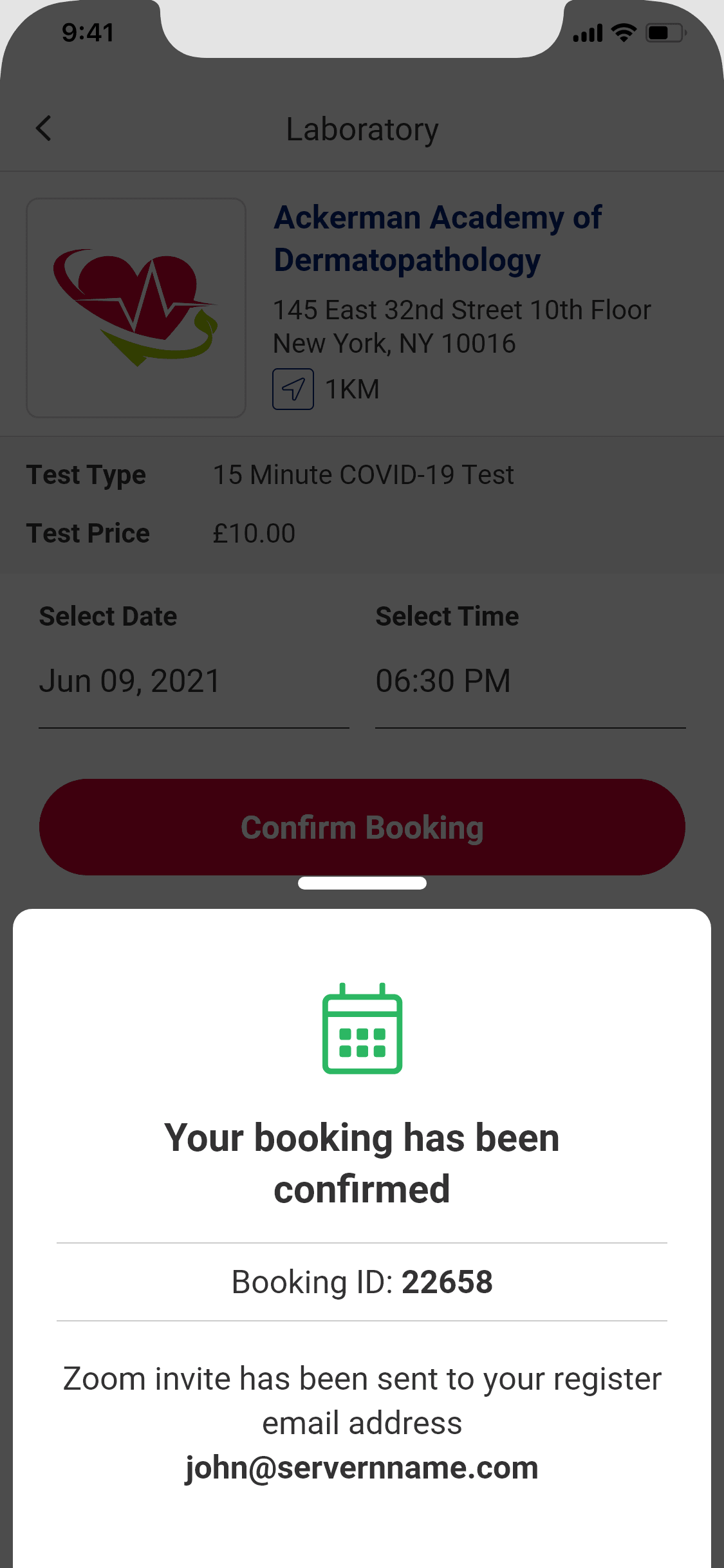This screenshot has width=724, height=1568.
Task: Go back from the Laboratory screen
Action: pyautogui.click(x=44, y=129)
